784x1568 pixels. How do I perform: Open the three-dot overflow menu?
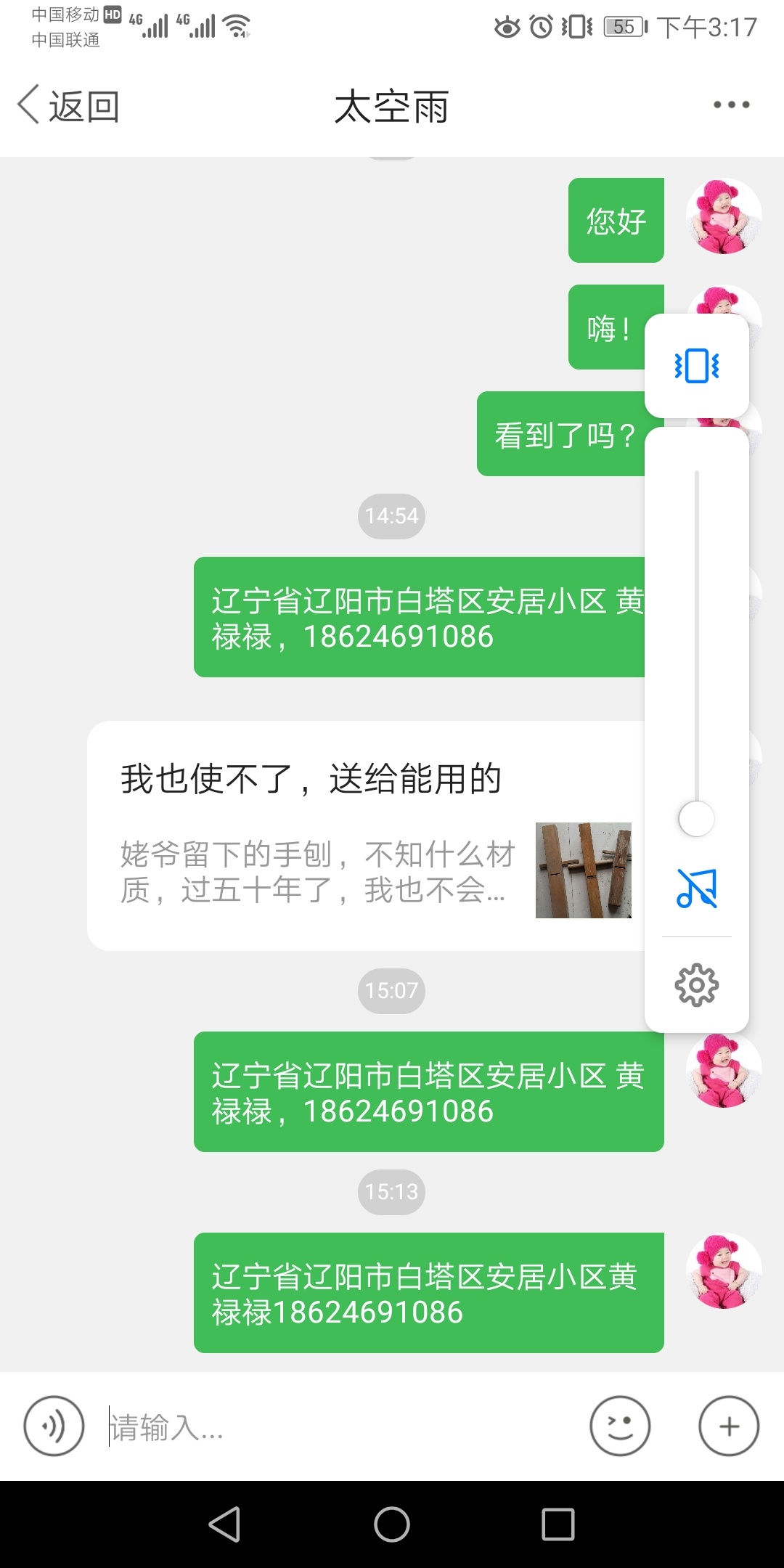731,105
